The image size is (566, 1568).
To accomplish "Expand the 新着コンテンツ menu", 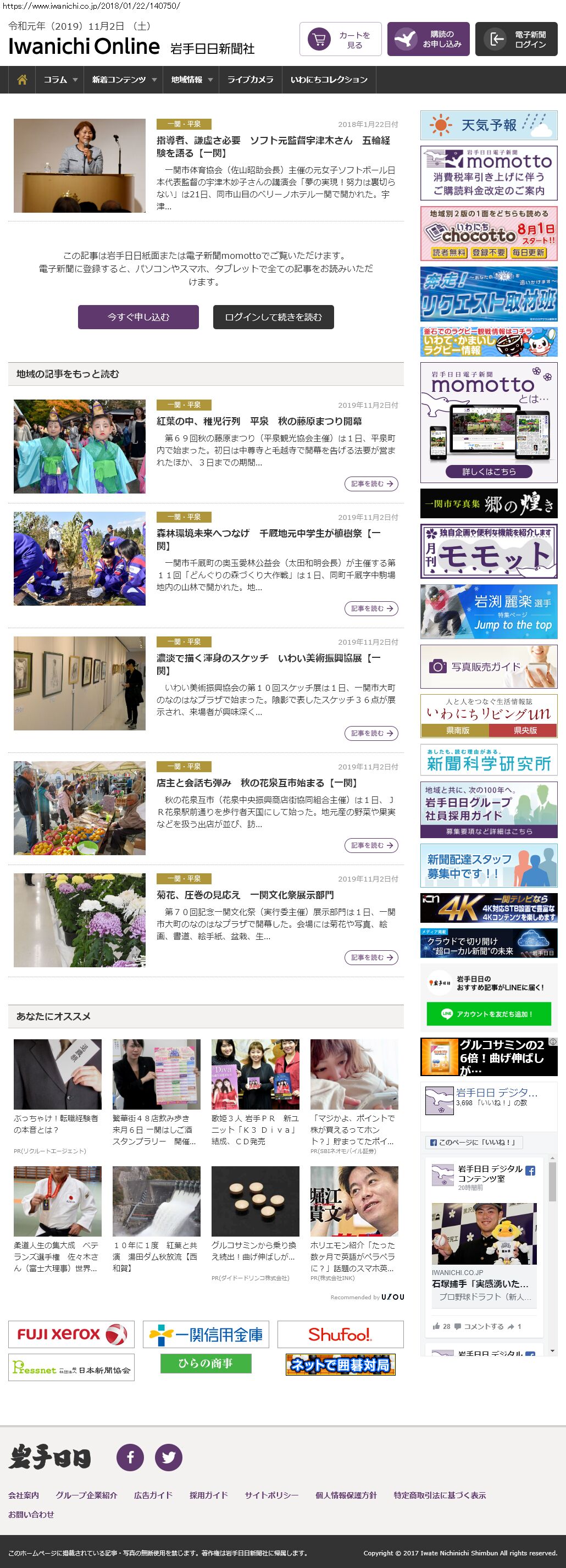I will pyautogui.click(x=124, y=80).
